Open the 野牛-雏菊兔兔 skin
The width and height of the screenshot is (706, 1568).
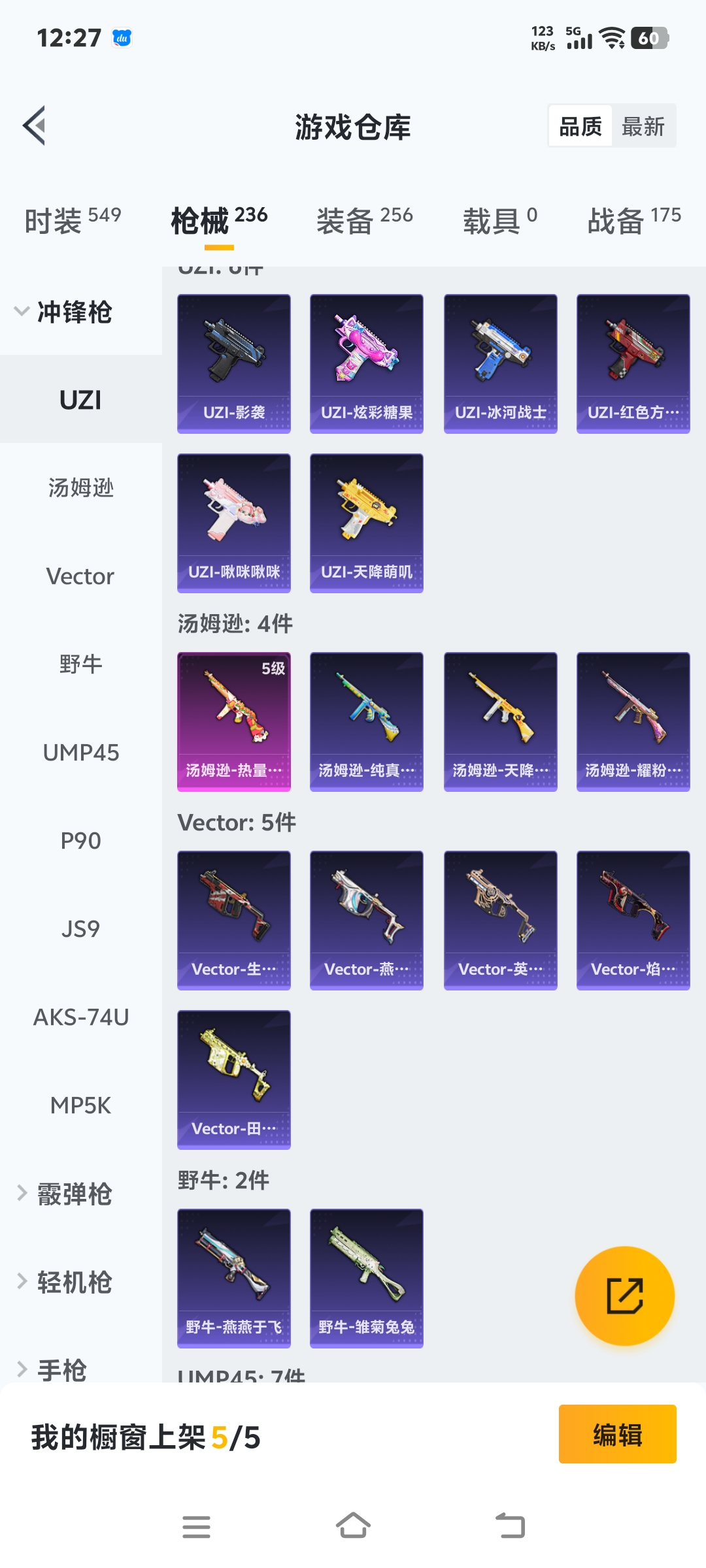(x=367, y=1278)
